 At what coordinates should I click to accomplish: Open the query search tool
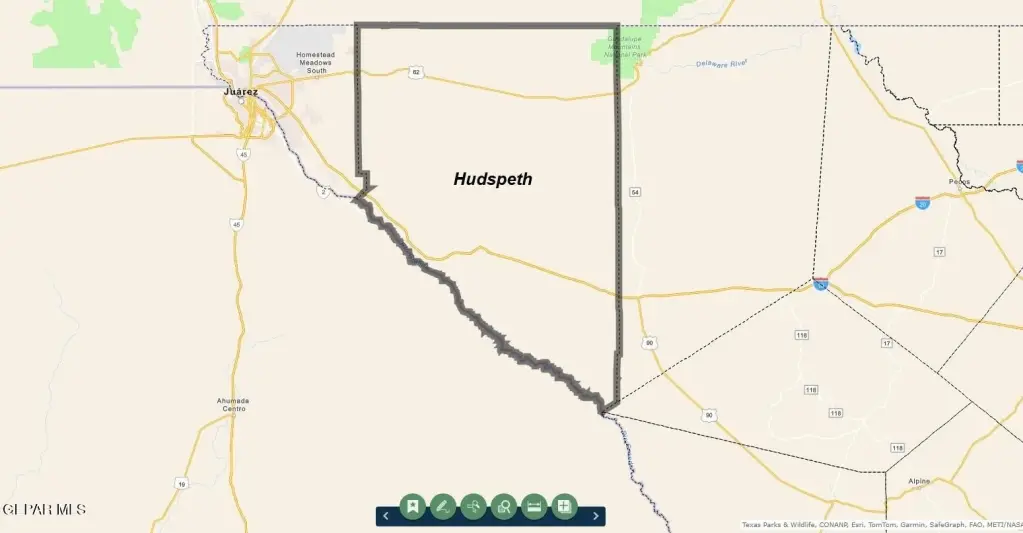point(503,507)
